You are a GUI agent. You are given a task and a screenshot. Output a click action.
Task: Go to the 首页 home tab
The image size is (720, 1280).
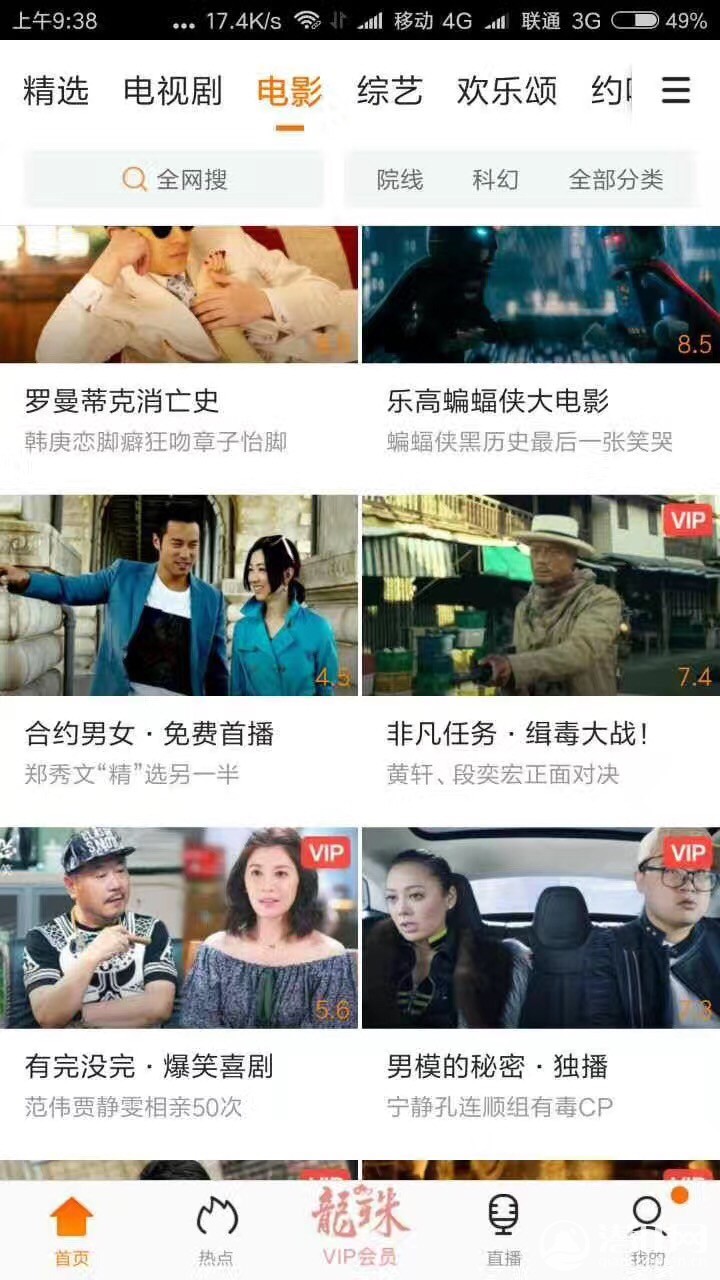pyautogui.click(x=71, y=1230)
